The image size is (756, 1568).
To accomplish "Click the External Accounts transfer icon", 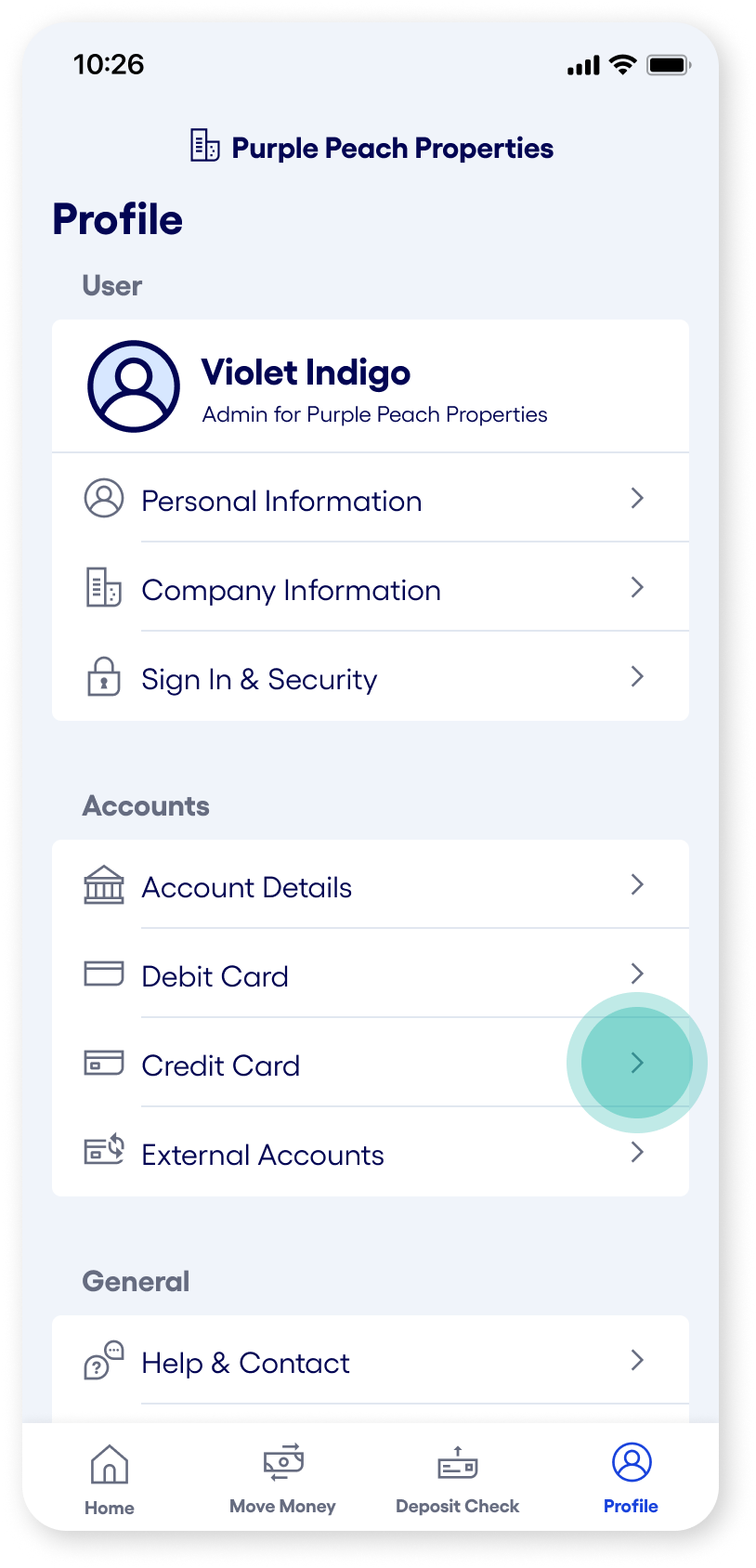I will 104,1152.
